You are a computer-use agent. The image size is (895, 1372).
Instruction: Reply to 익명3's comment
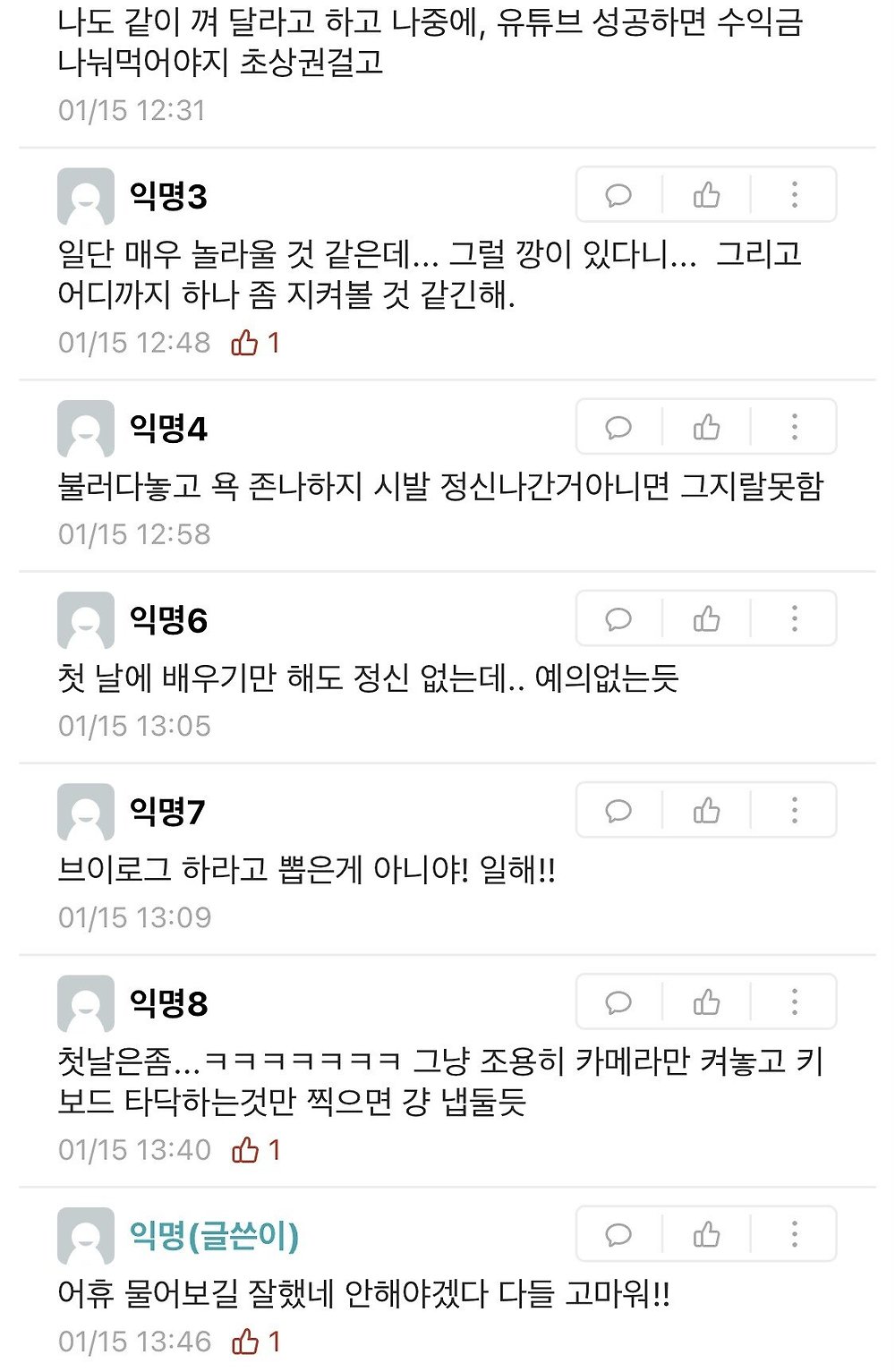(x=618, y=195)
